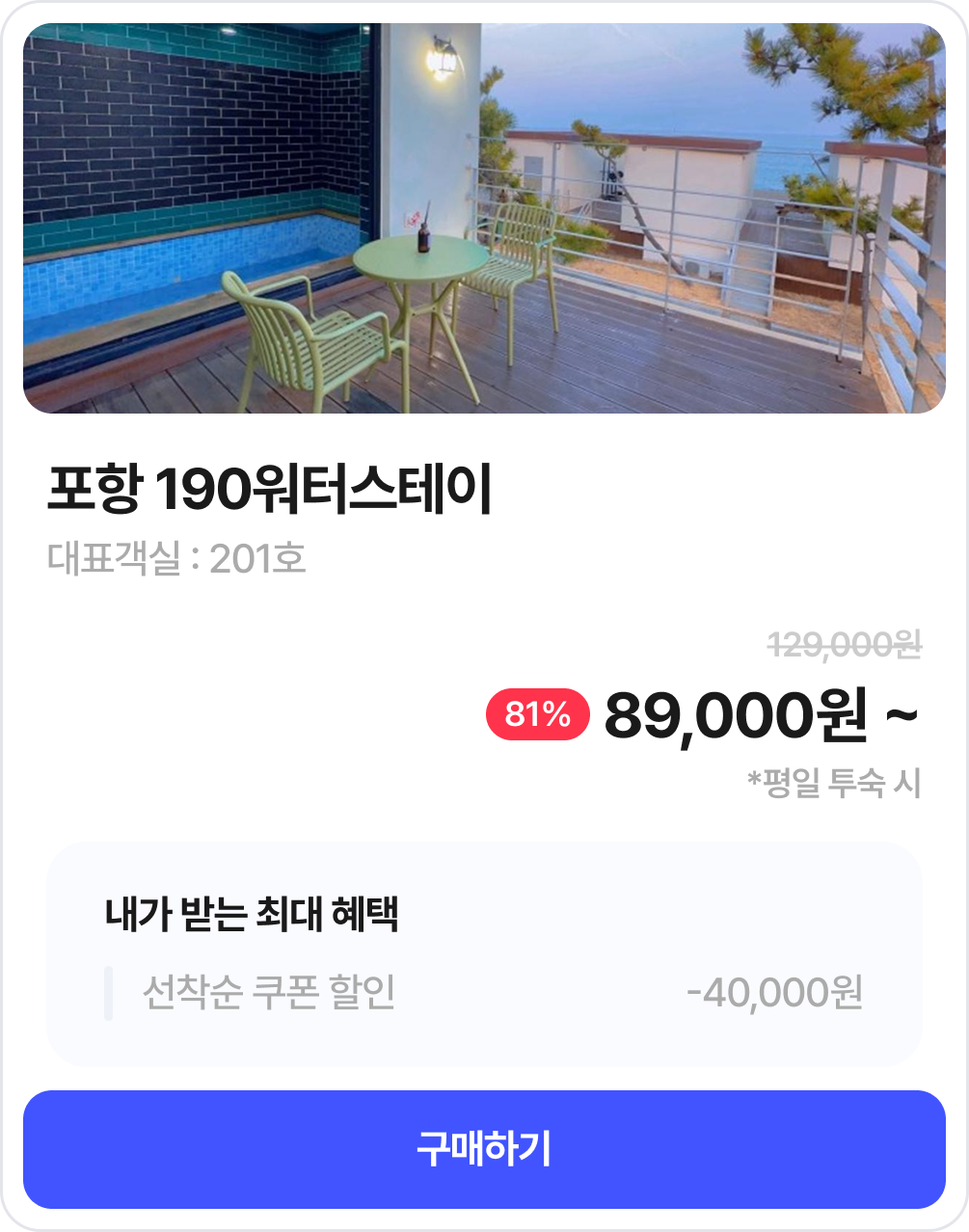Open the 포항 190워터스테이 room photo
This screenshot has width=969, height=1232.
[484, 219]
